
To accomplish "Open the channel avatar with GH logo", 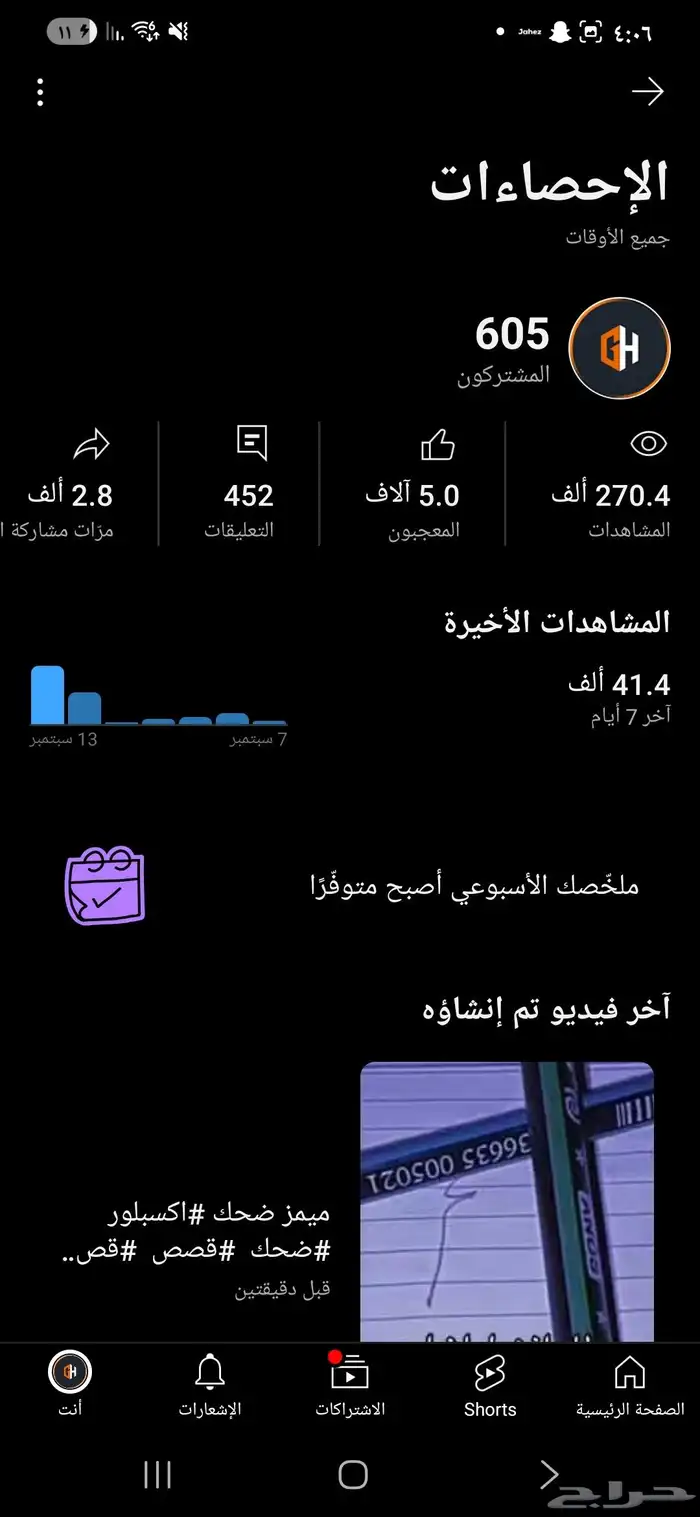I will tap(619, 348).
